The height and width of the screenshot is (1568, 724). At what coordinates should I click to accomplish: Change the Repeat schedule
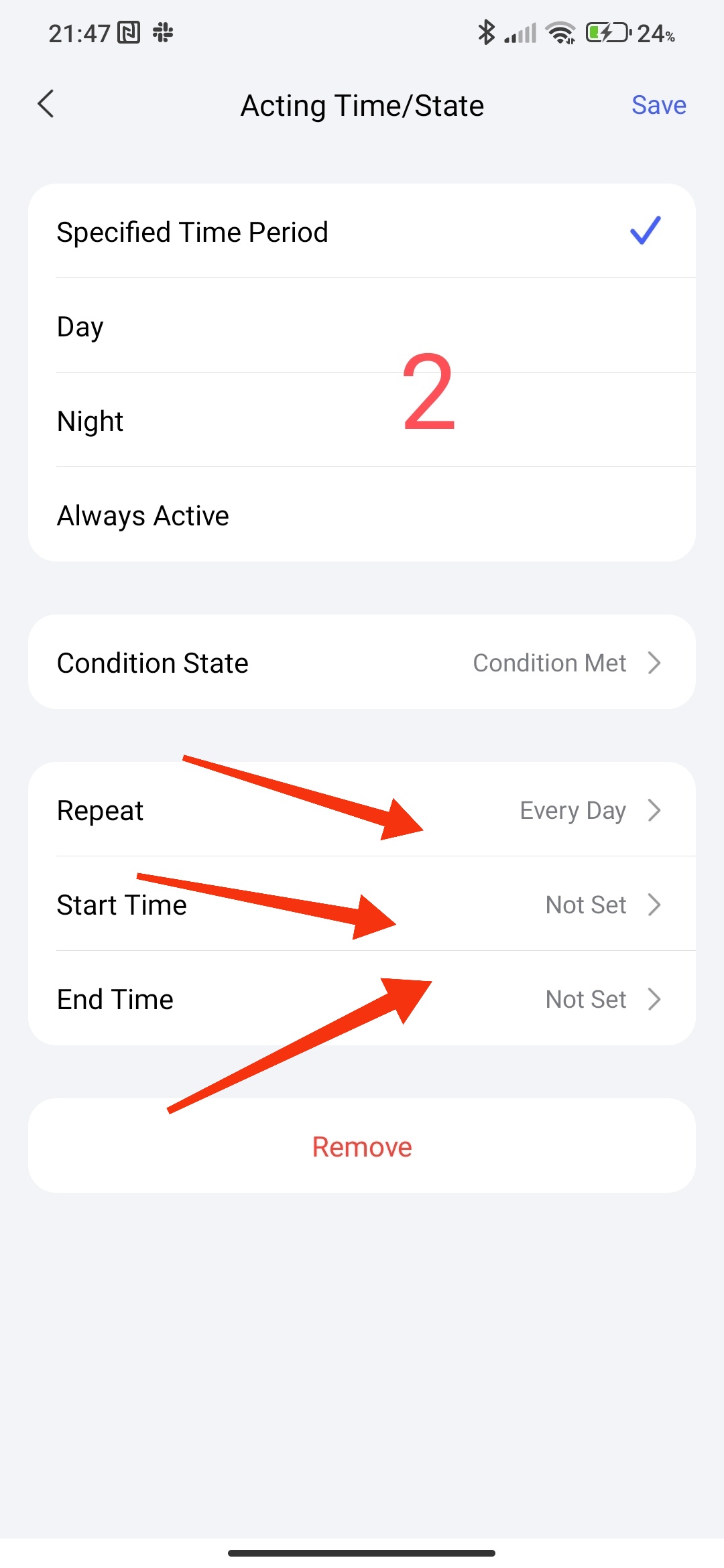362,810
